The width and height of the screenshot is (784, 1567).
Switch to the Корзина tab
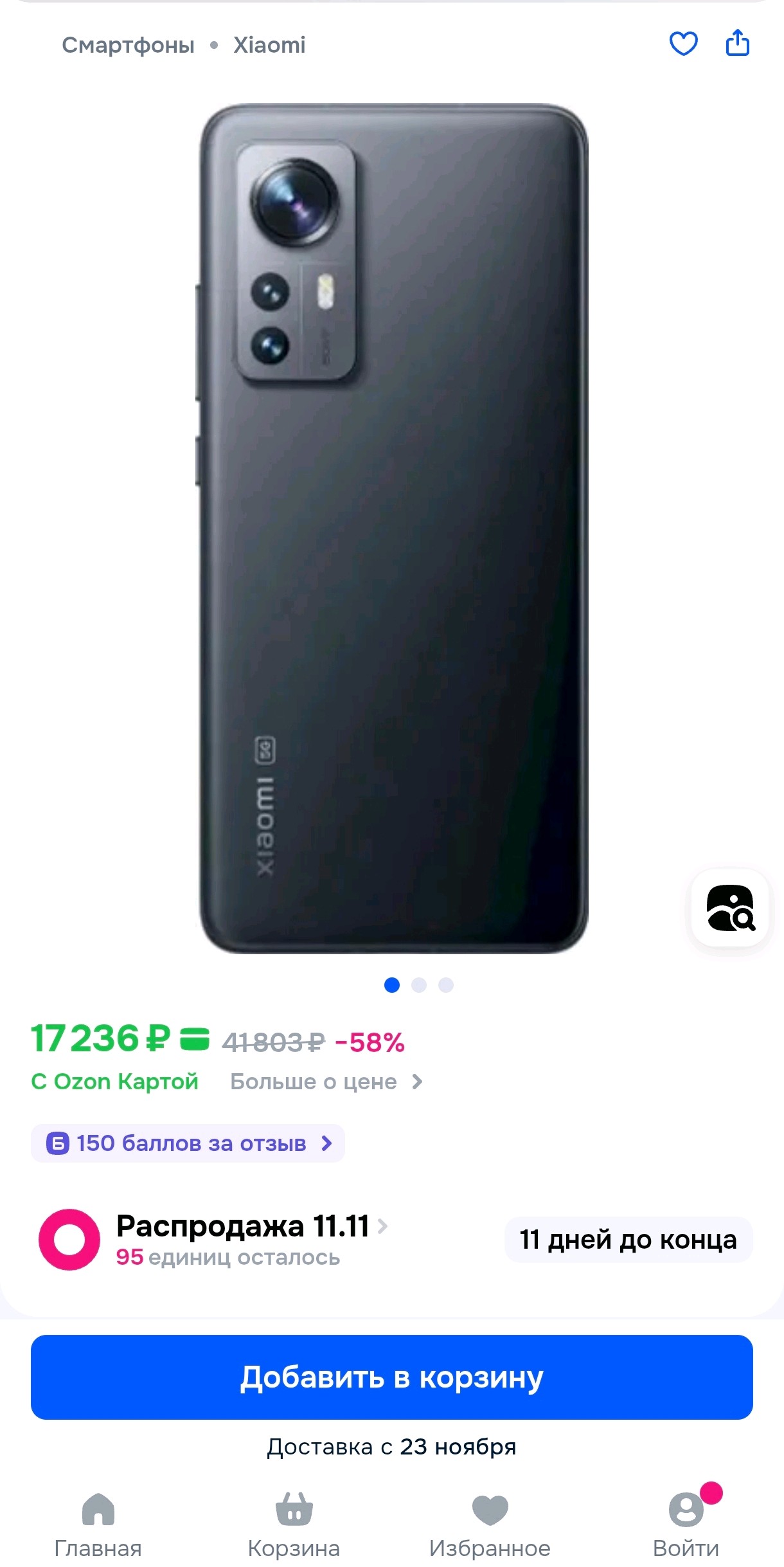[294, 1525]
